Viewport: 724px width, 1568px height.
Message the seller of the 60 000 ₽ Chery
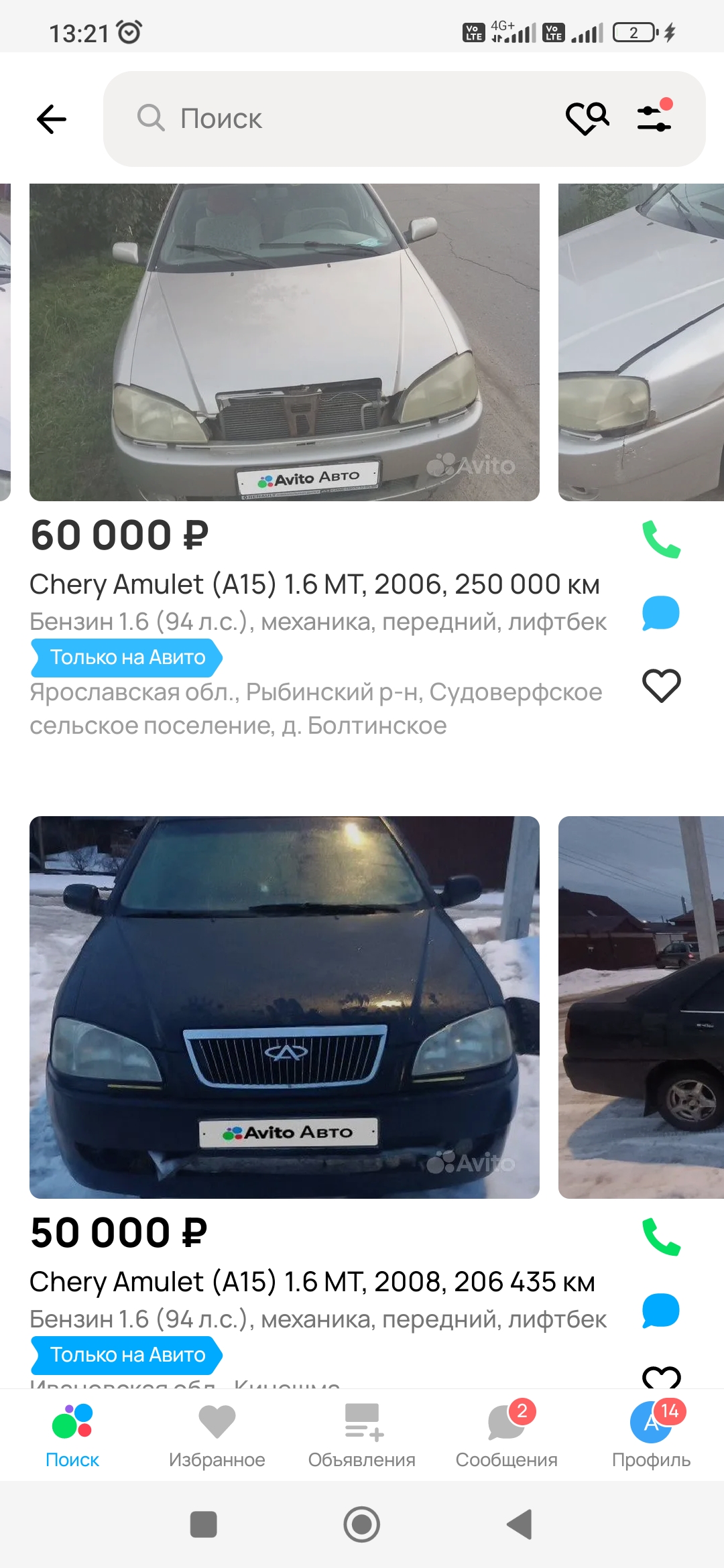click(x=661, y=612)
